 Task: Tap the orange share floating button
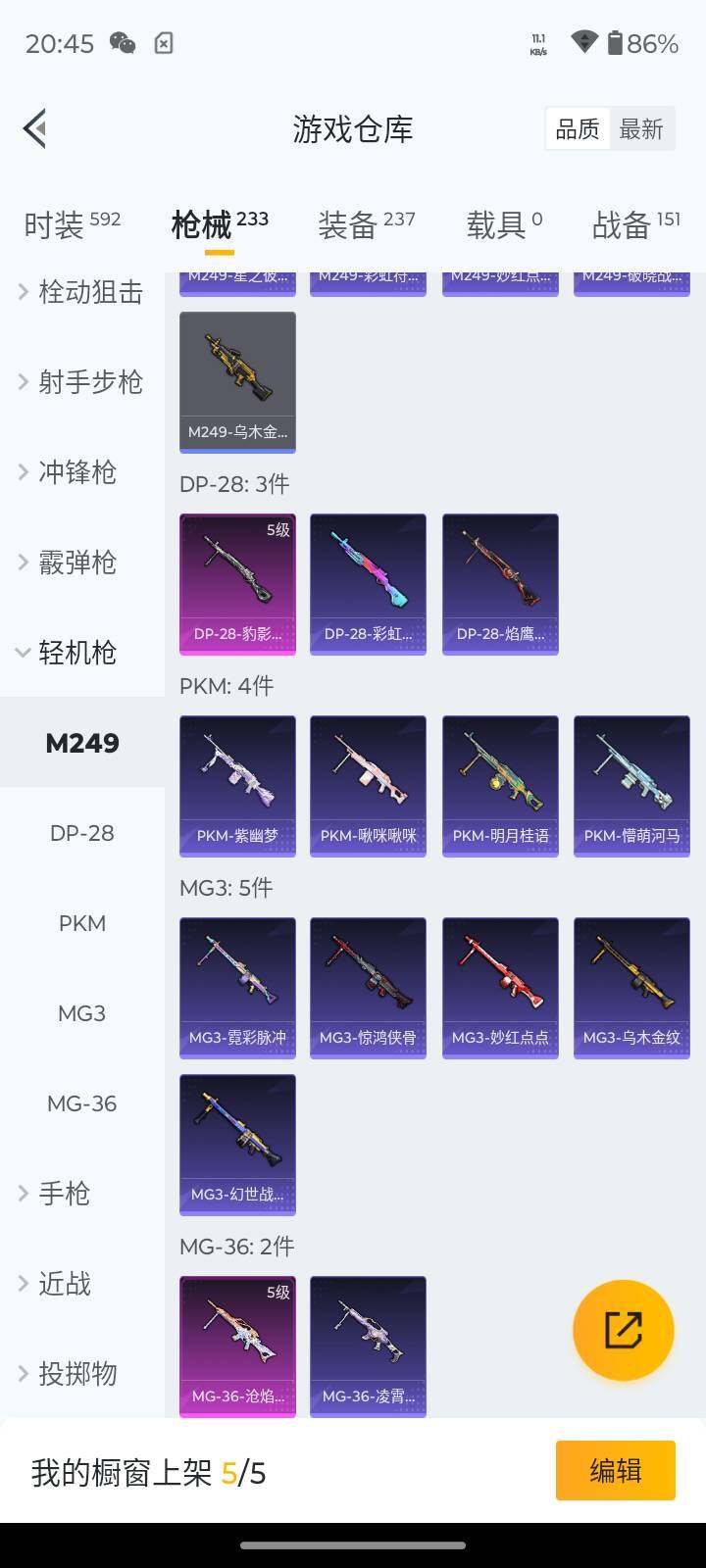pos(624,1330)
